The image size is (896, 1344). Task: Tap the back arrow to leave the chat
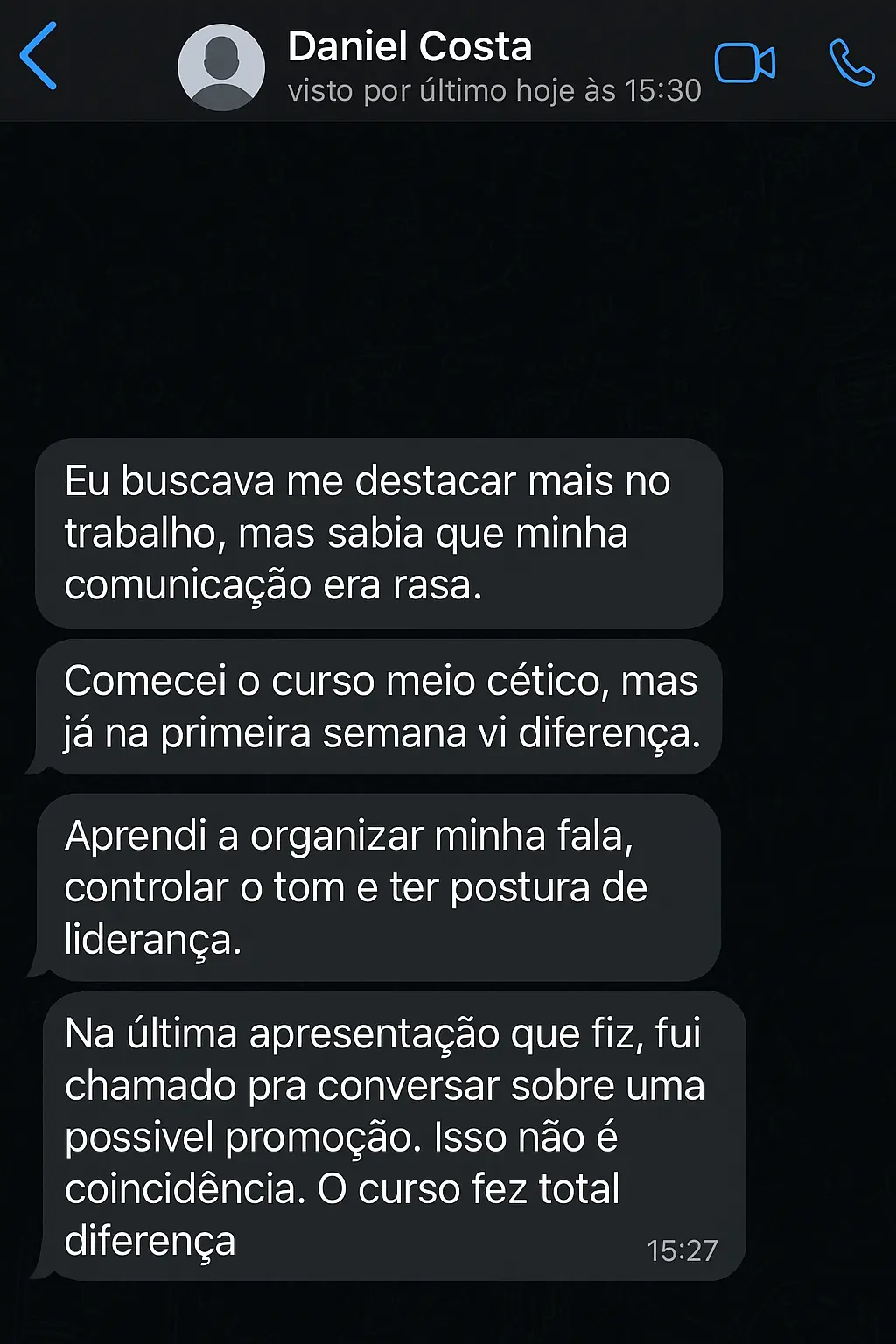[x=37, y=57]
